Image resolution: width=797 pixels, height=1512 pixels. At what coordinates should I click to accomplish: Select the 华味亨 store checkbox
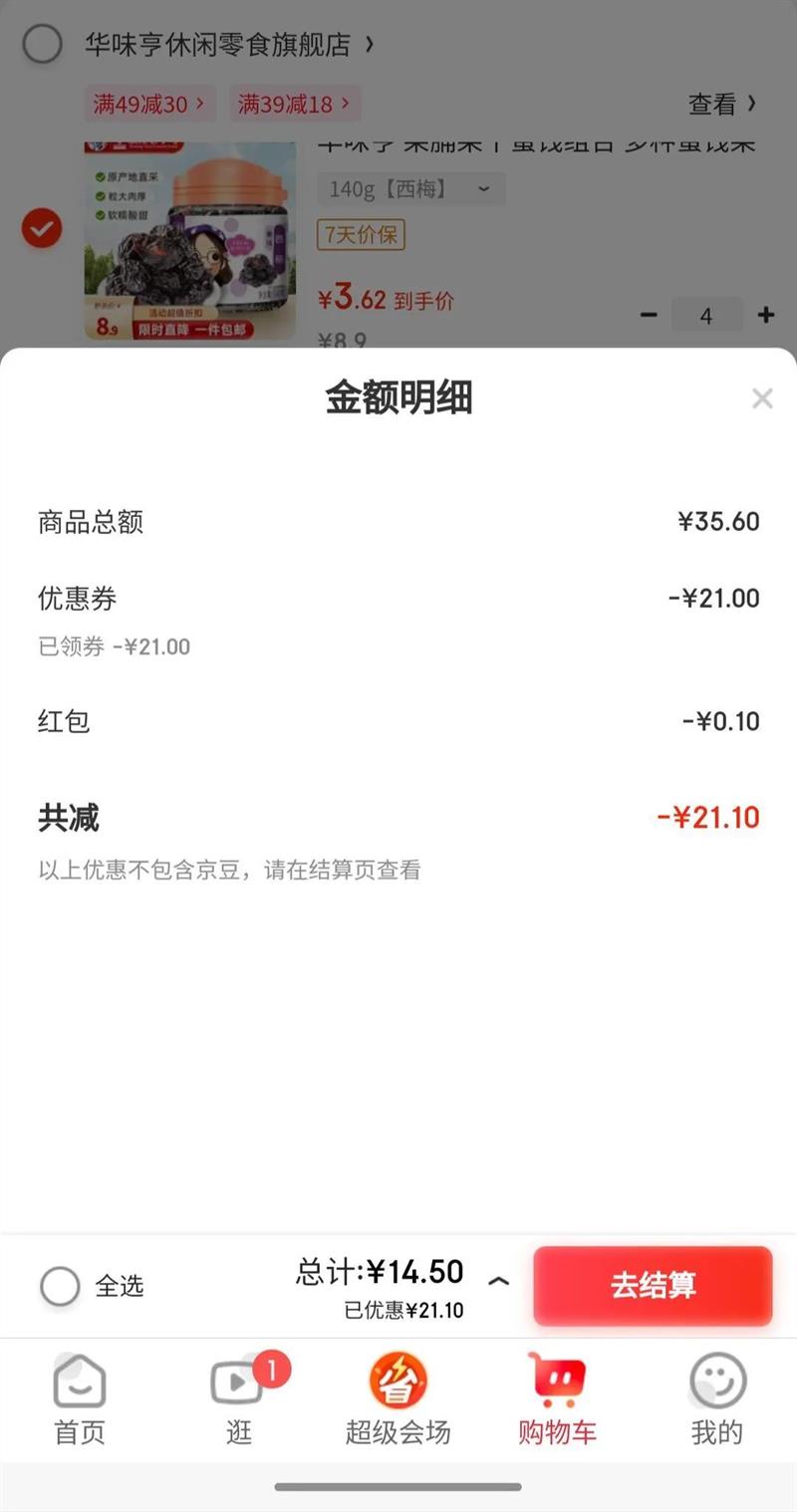pyautogui.click(x=42, y=45)
